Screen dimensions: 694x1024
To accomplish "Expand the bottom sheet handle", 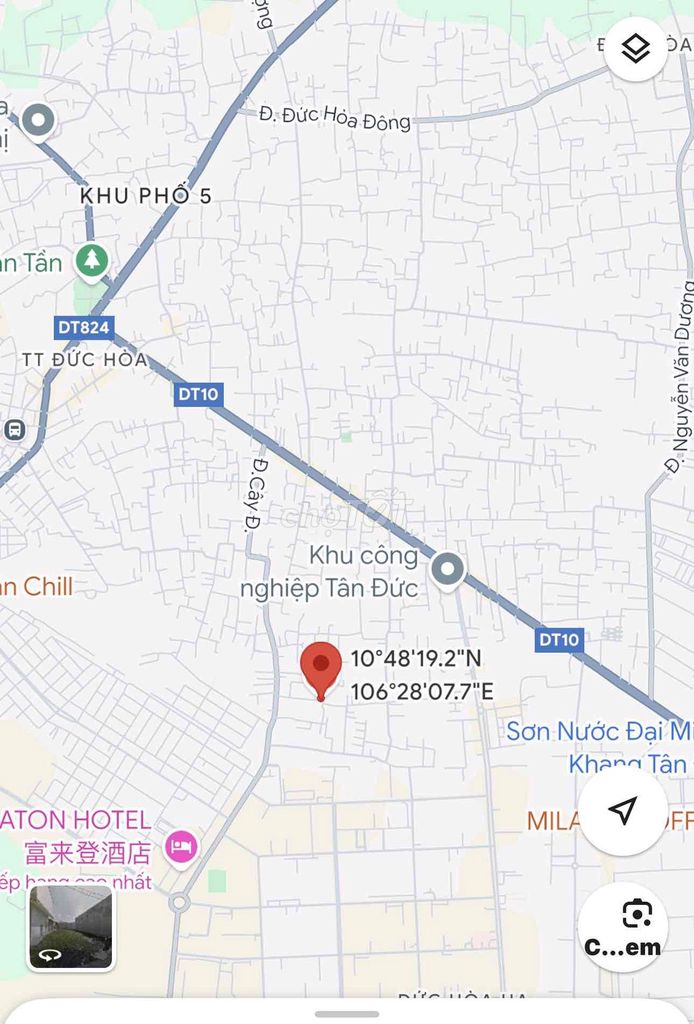I will 347,1013.
